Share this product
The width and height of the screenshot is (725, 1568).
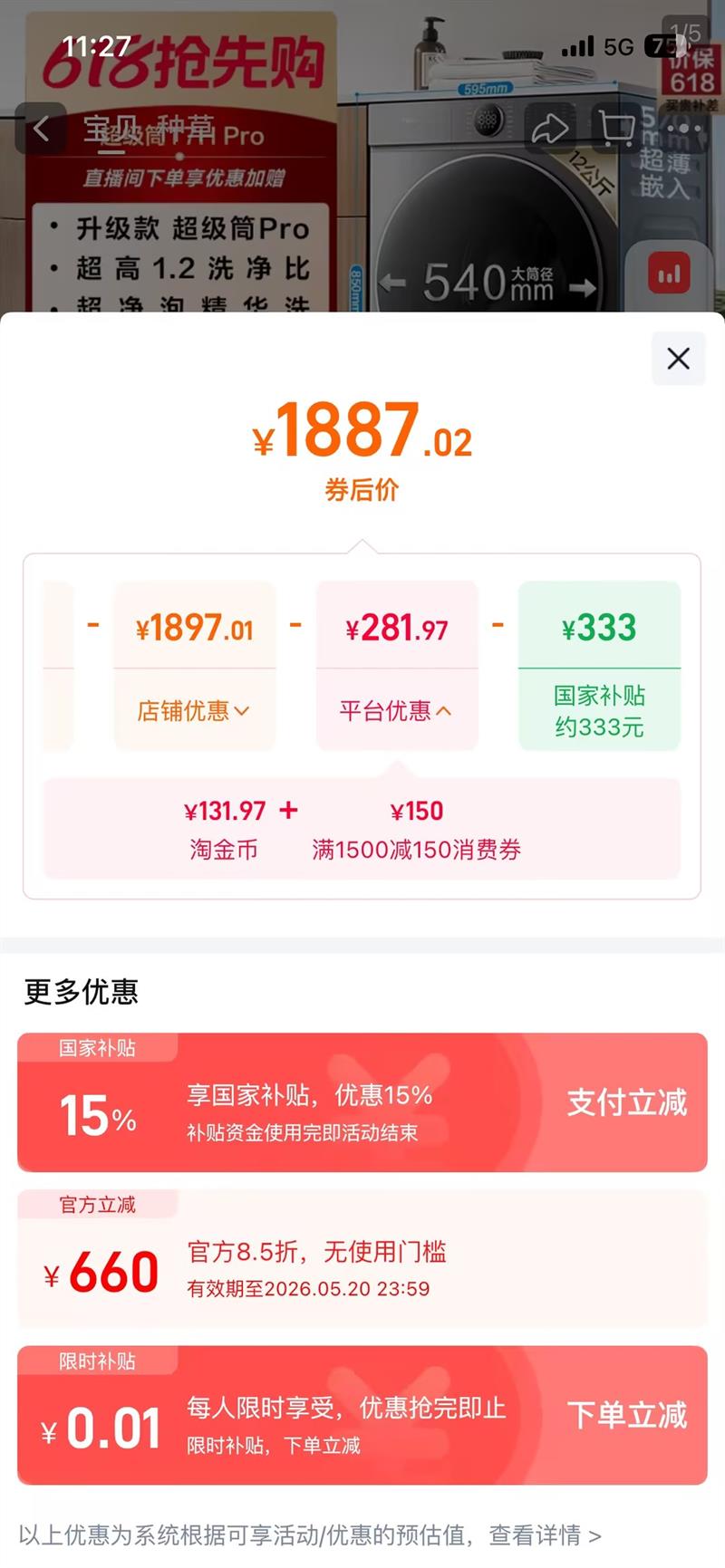549,129
